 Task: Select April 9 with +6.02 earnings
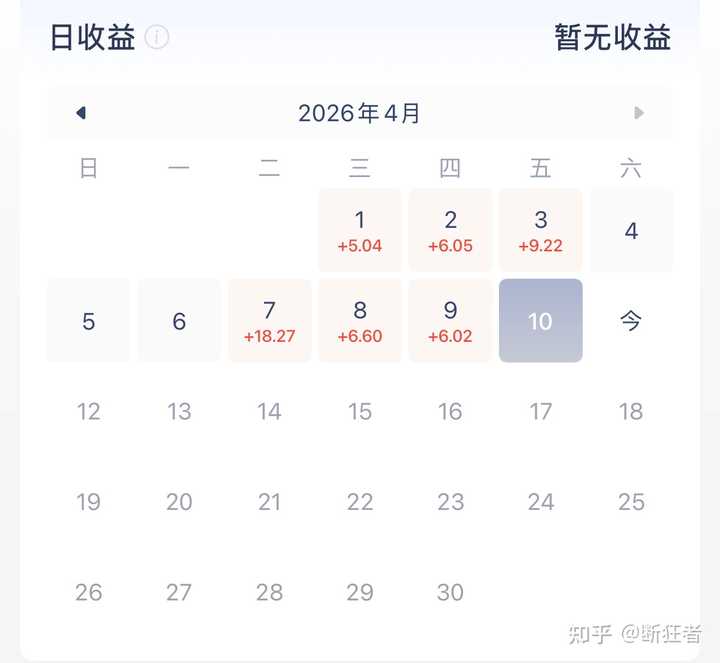point(450,320)
